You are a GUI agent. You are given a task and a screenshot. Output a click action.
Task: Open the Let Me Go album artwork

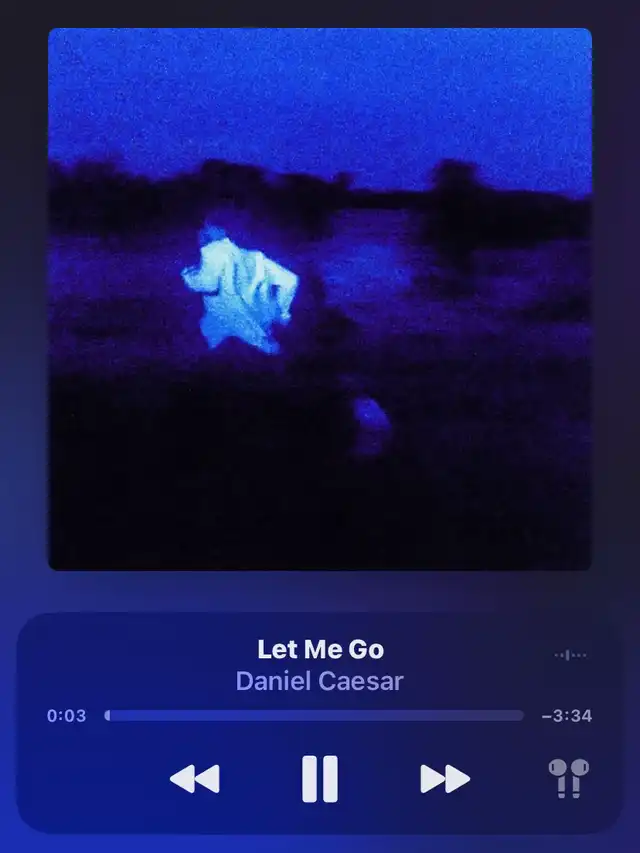[320, 299]
